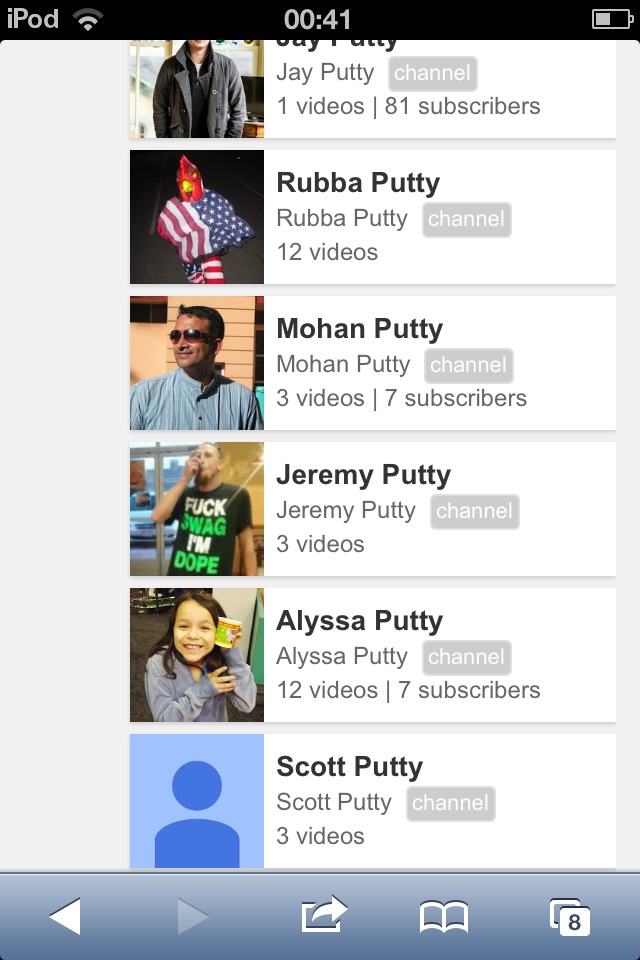This screenshot has height=960, width=640.
Task: Open the Safari share menu
Action: (323, 915)
